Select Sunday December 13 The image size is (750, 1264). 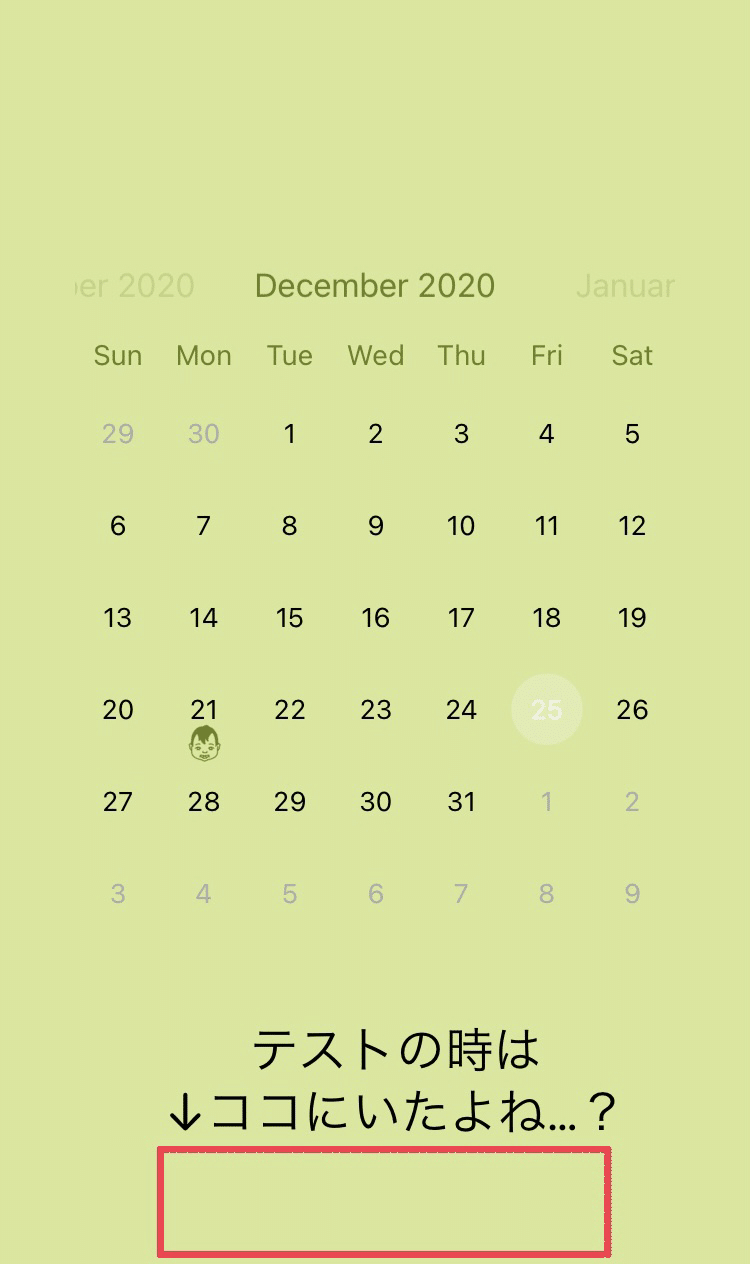click(118, 618)
